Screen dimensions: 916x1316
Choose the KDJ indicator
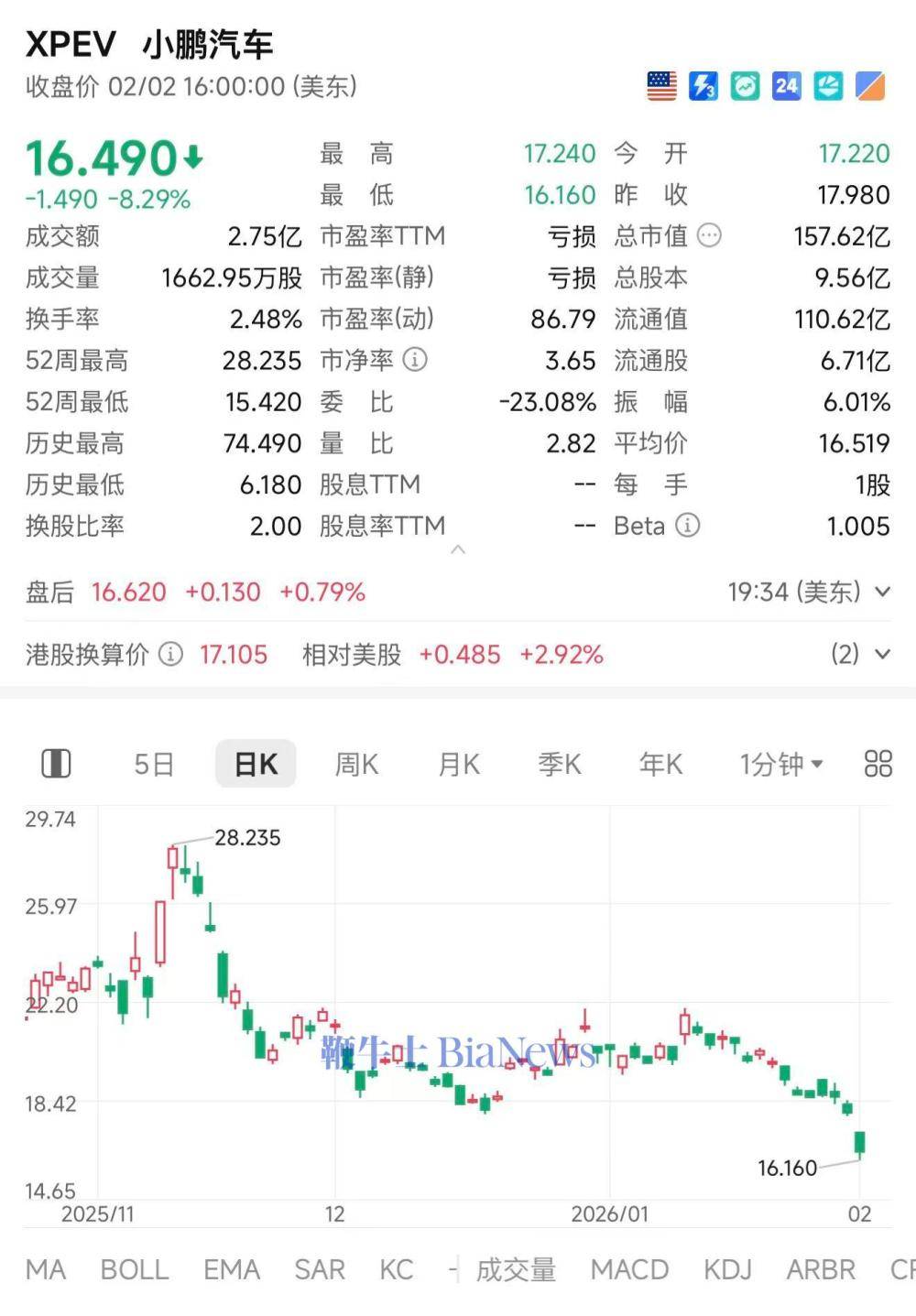point(727,1269)
